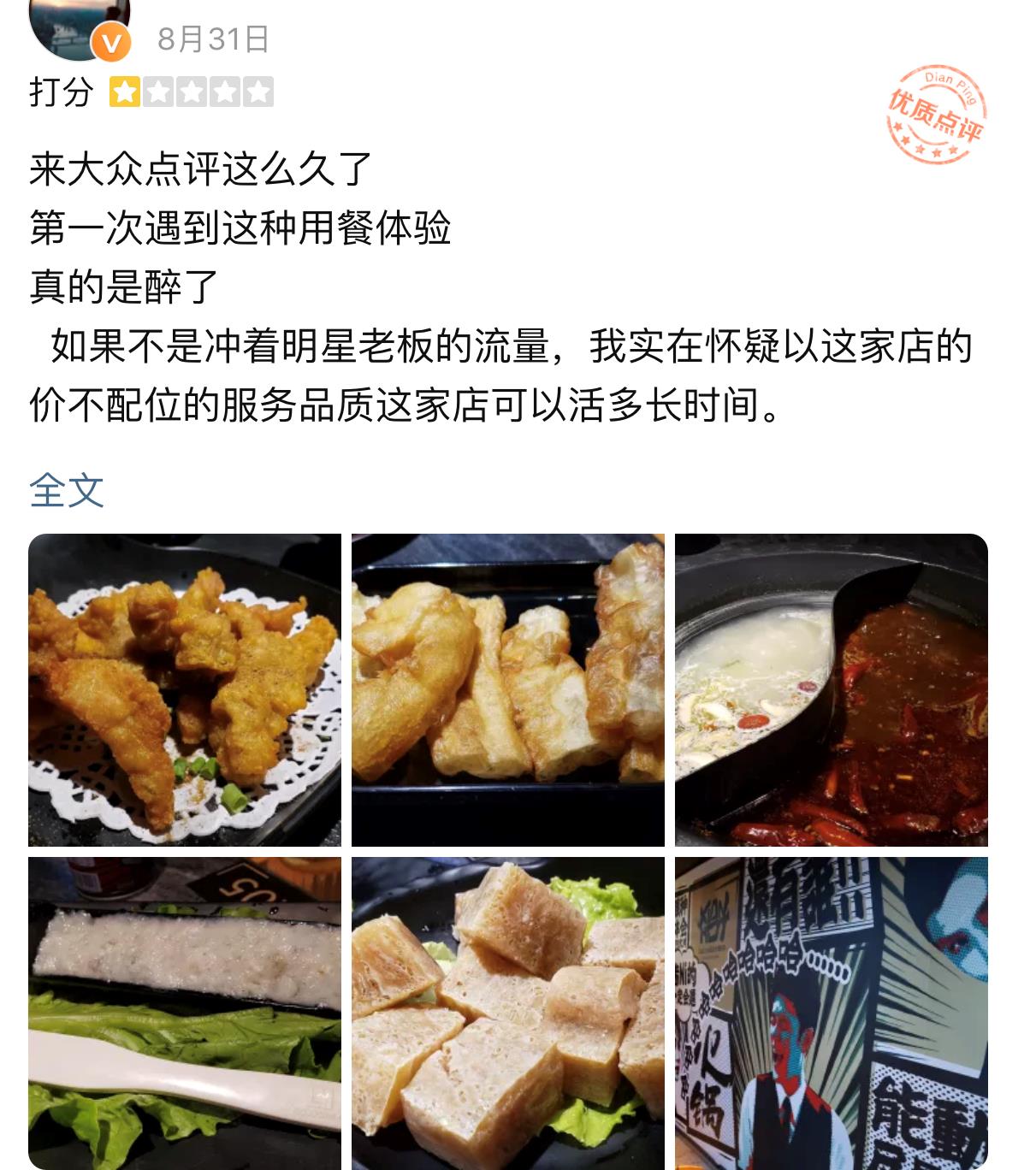Screen dimensions: 1036x1170
Task: Open the frozen tofu cubes photo
Action: pos(508,1013)
